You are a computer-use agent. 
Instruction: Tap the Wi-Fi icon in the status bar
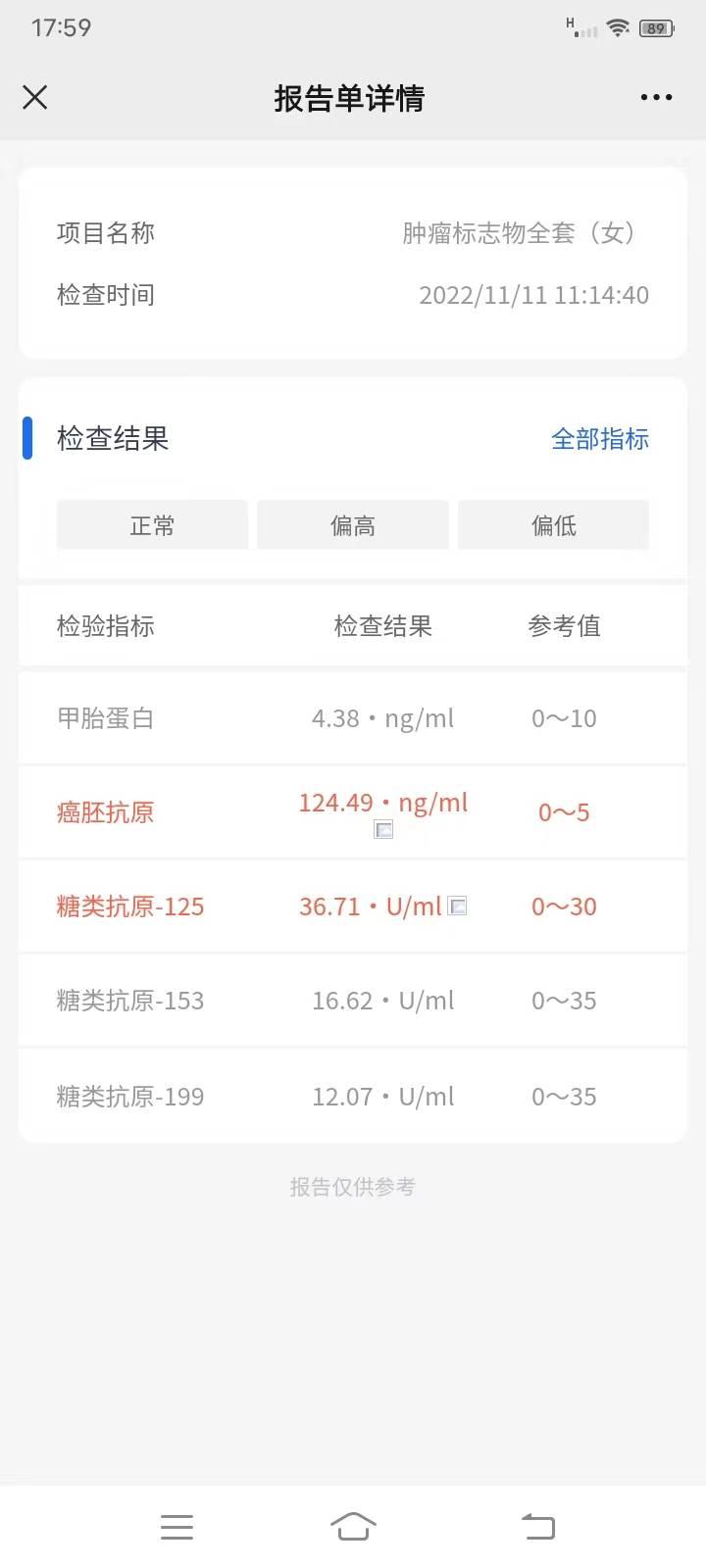tap(618, 28)
